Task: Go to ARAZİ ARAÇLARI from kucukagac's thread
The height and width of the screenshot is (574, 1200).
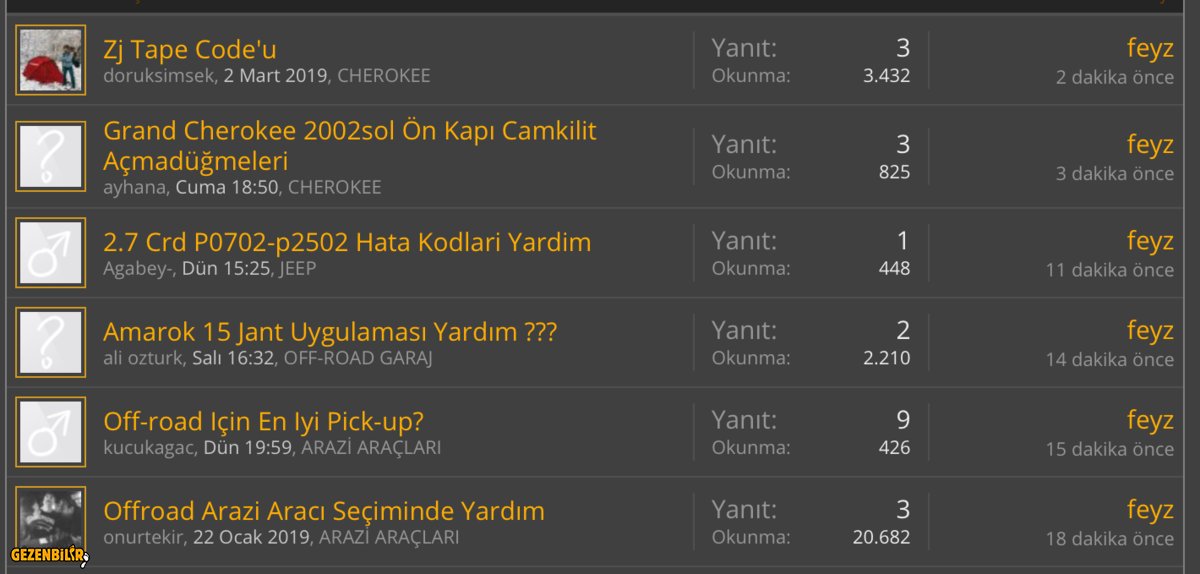Action: point(371,448)
